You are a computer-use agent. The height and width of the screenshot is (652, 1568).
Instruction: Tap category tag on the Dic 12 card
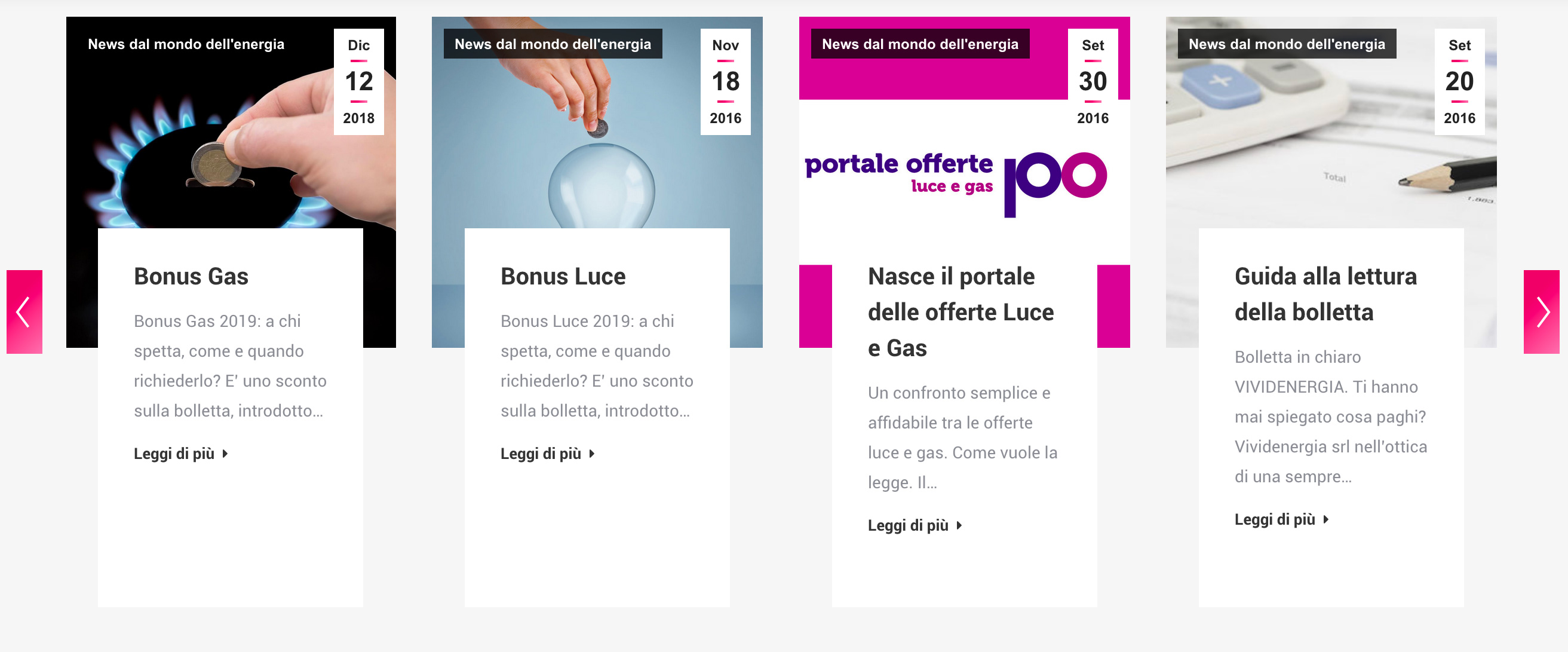(x=186, y=44)
